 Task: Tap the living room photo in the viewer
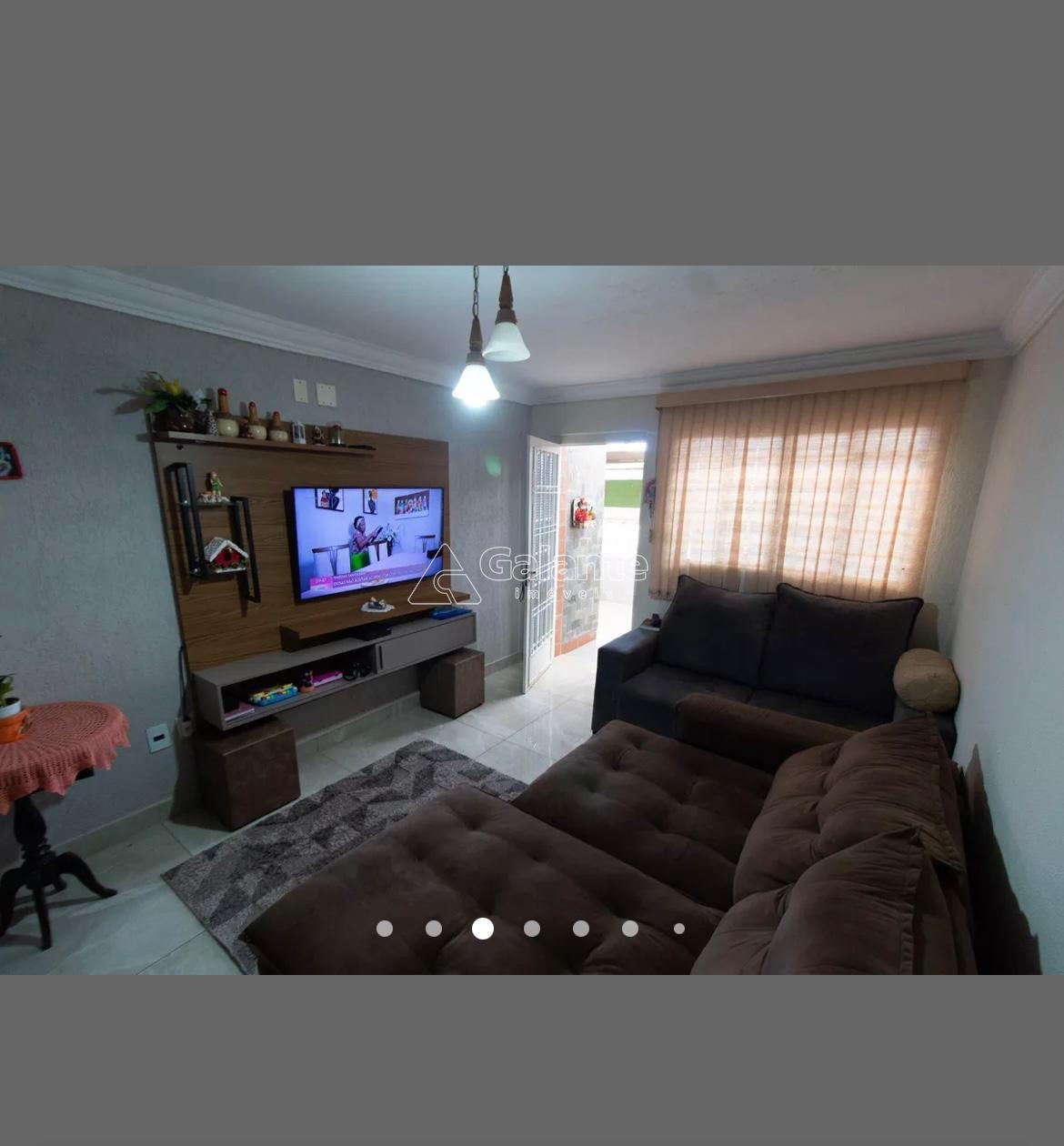click(x=532, y=618)
